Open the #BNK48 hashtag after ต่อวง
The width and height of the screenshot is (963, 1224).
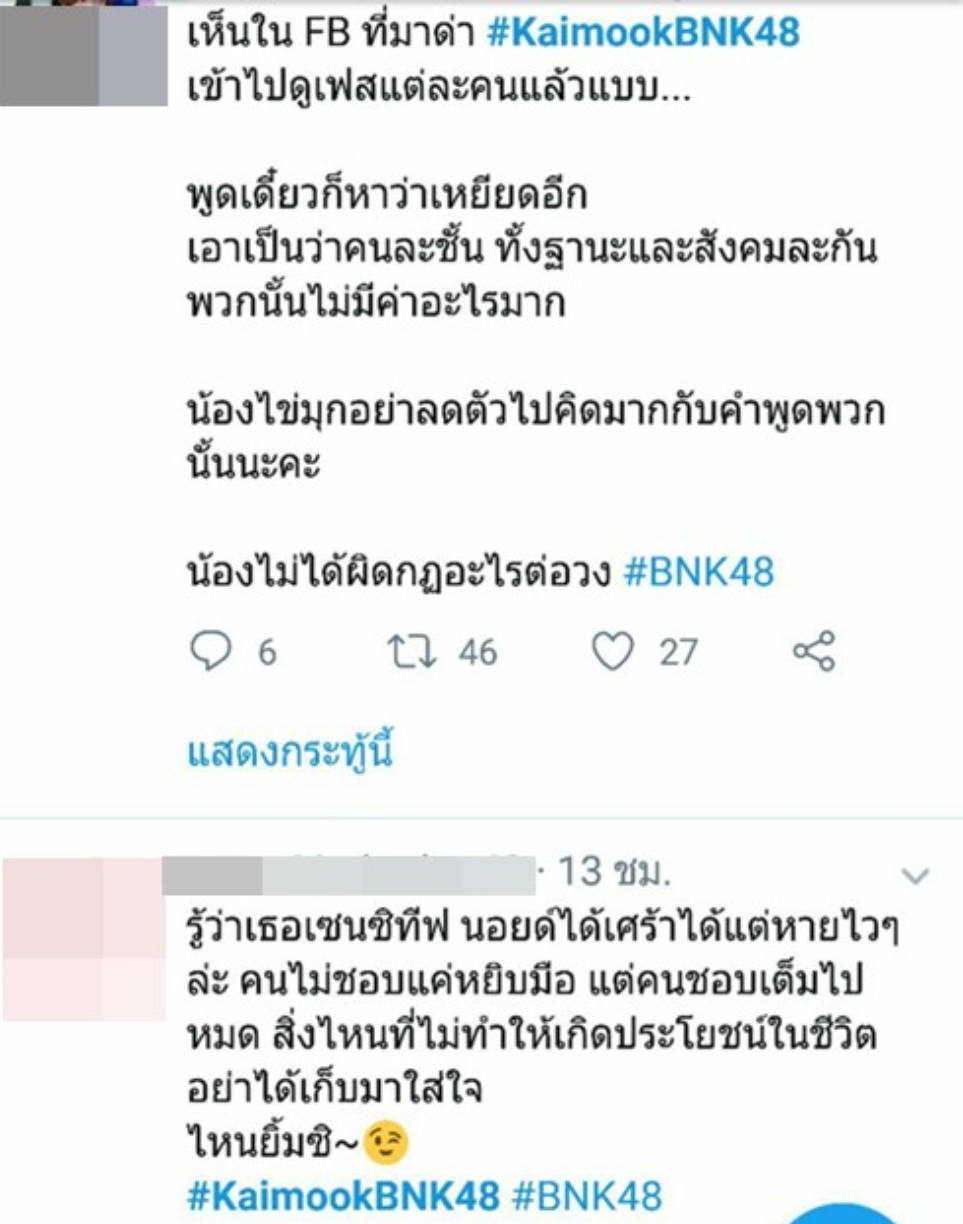point(698,573)
